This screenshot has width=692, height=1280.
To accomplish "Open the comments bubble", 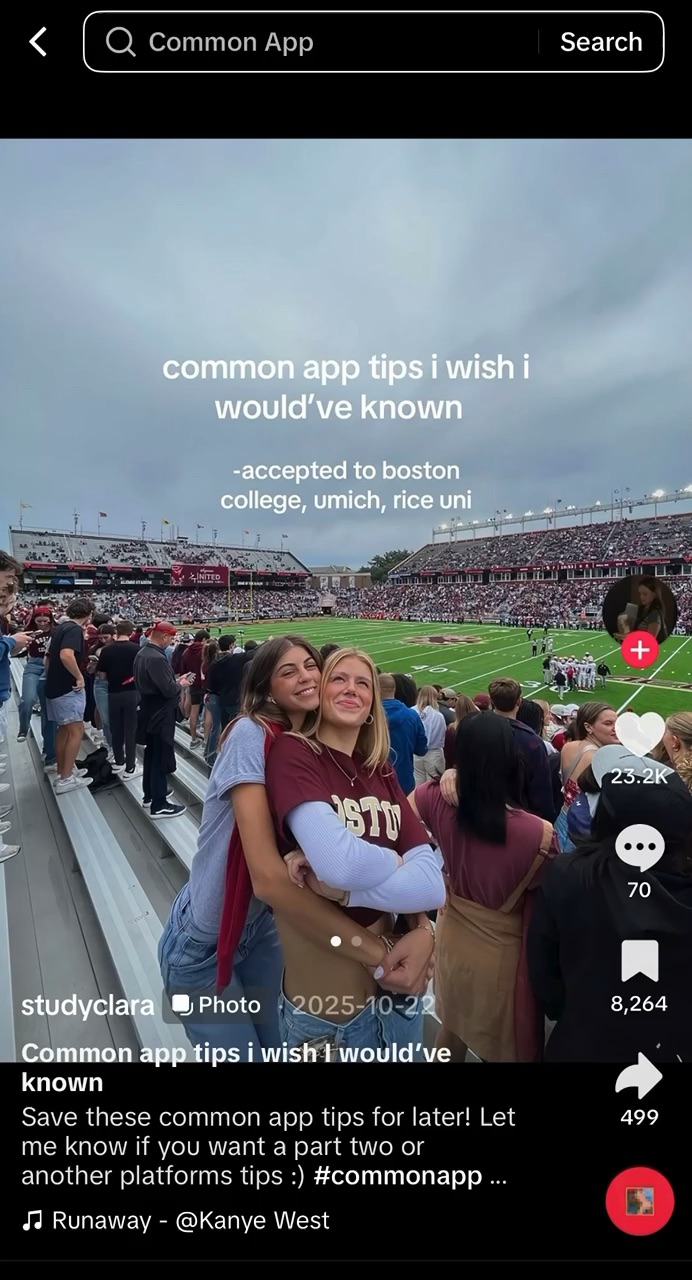I will [640, 849].
